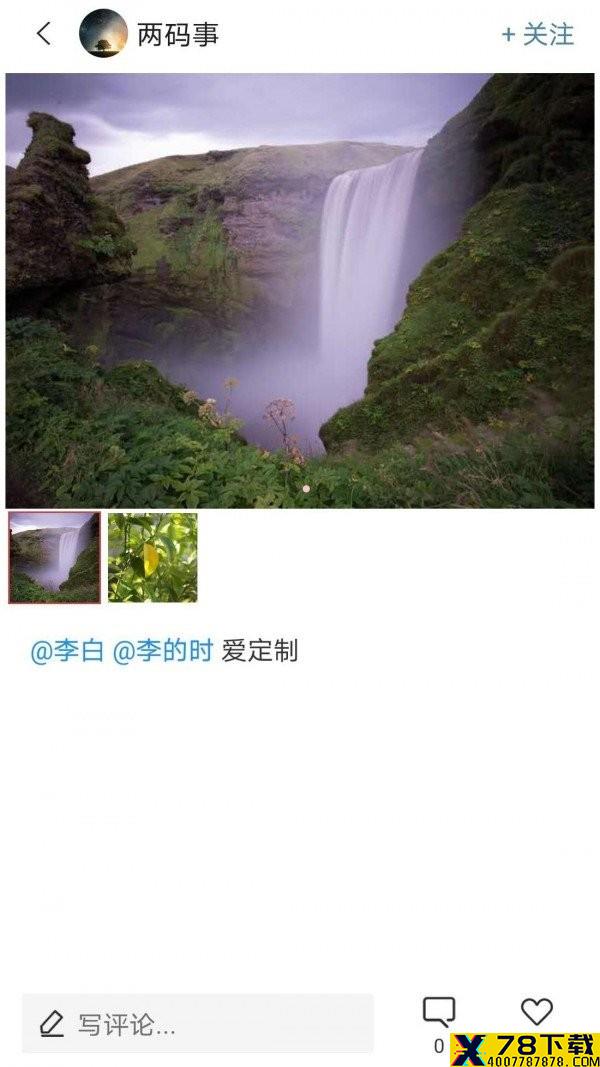Select the green leaves thumbnail
This screenshot has height=1067, width=600.
[152, 557]
